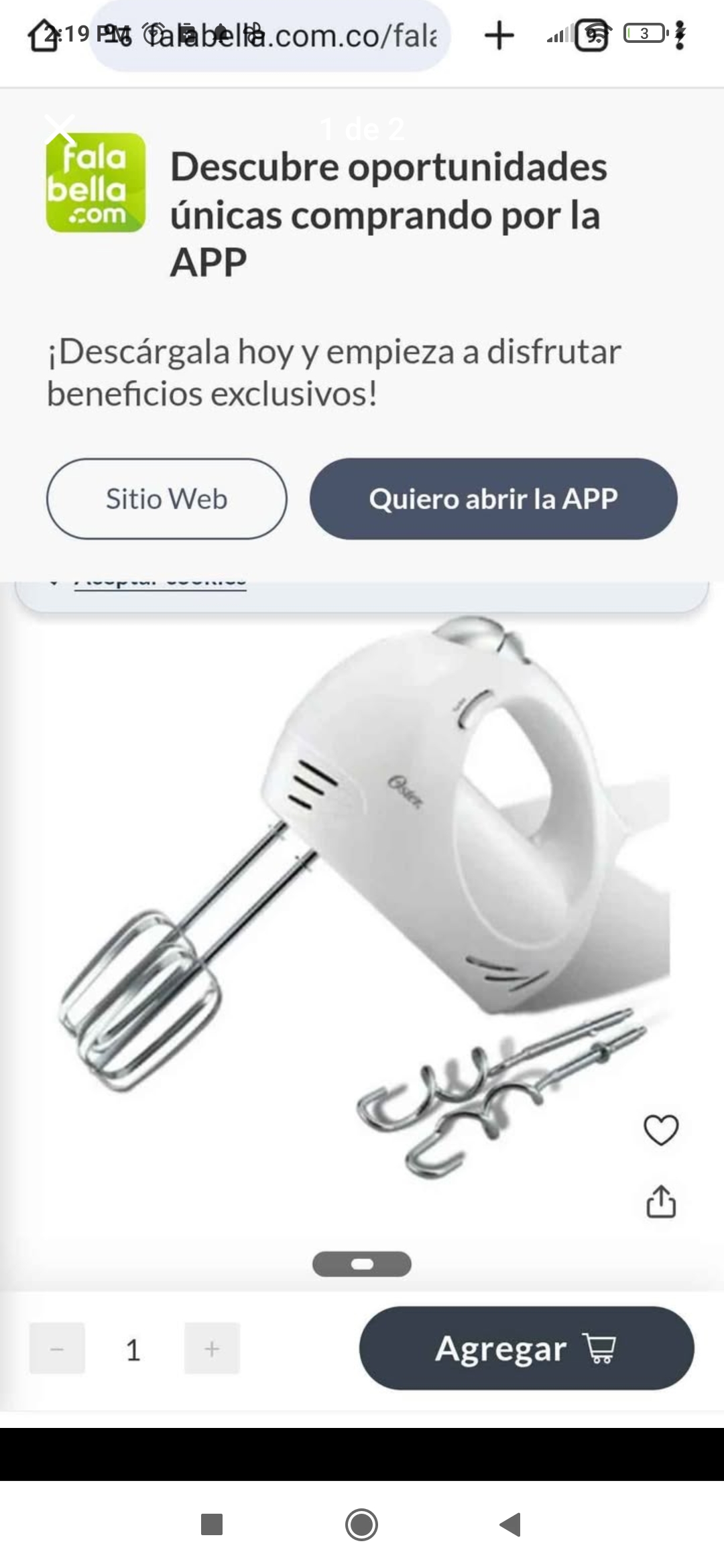Viewport: 724px width, 1568px height.
Task: Increase quantity with the plus stepper
Action: tap(212, 1349)
